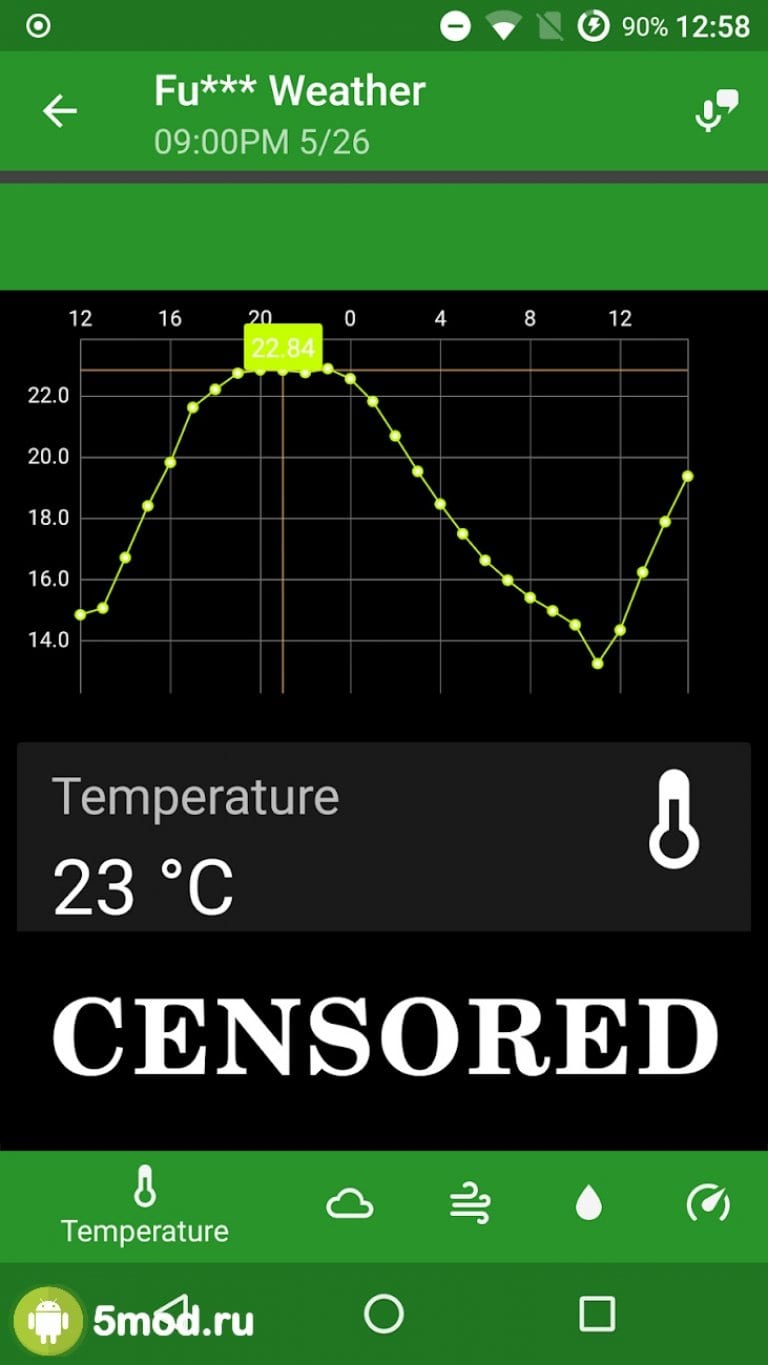Tap the do-not-disturb icon in the status bar
The height and width of the screenshot is (1365, 768).
point(456,25)
